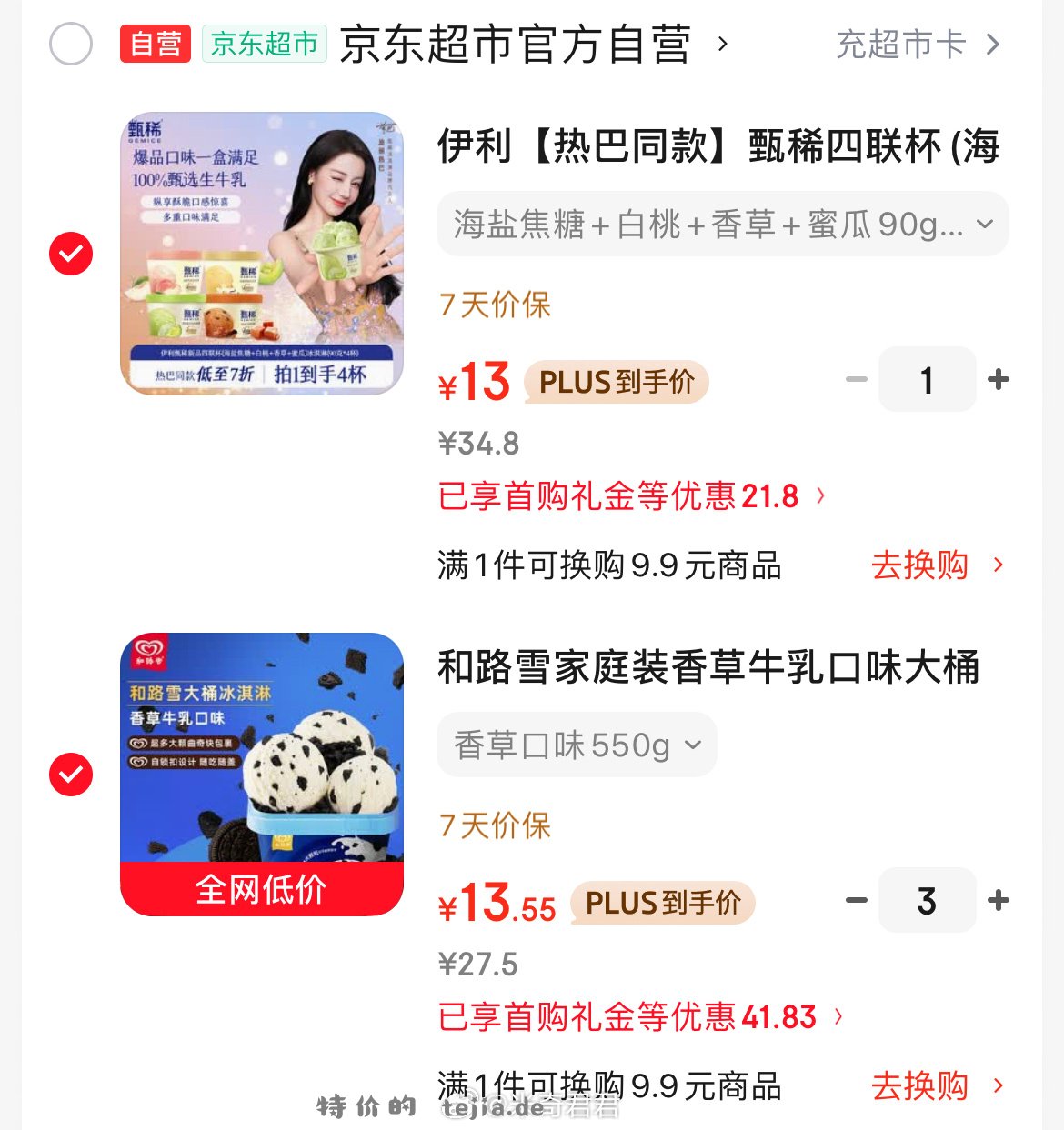
Task: Select all items from 京东超市官方自营 store
Action: 71,45
